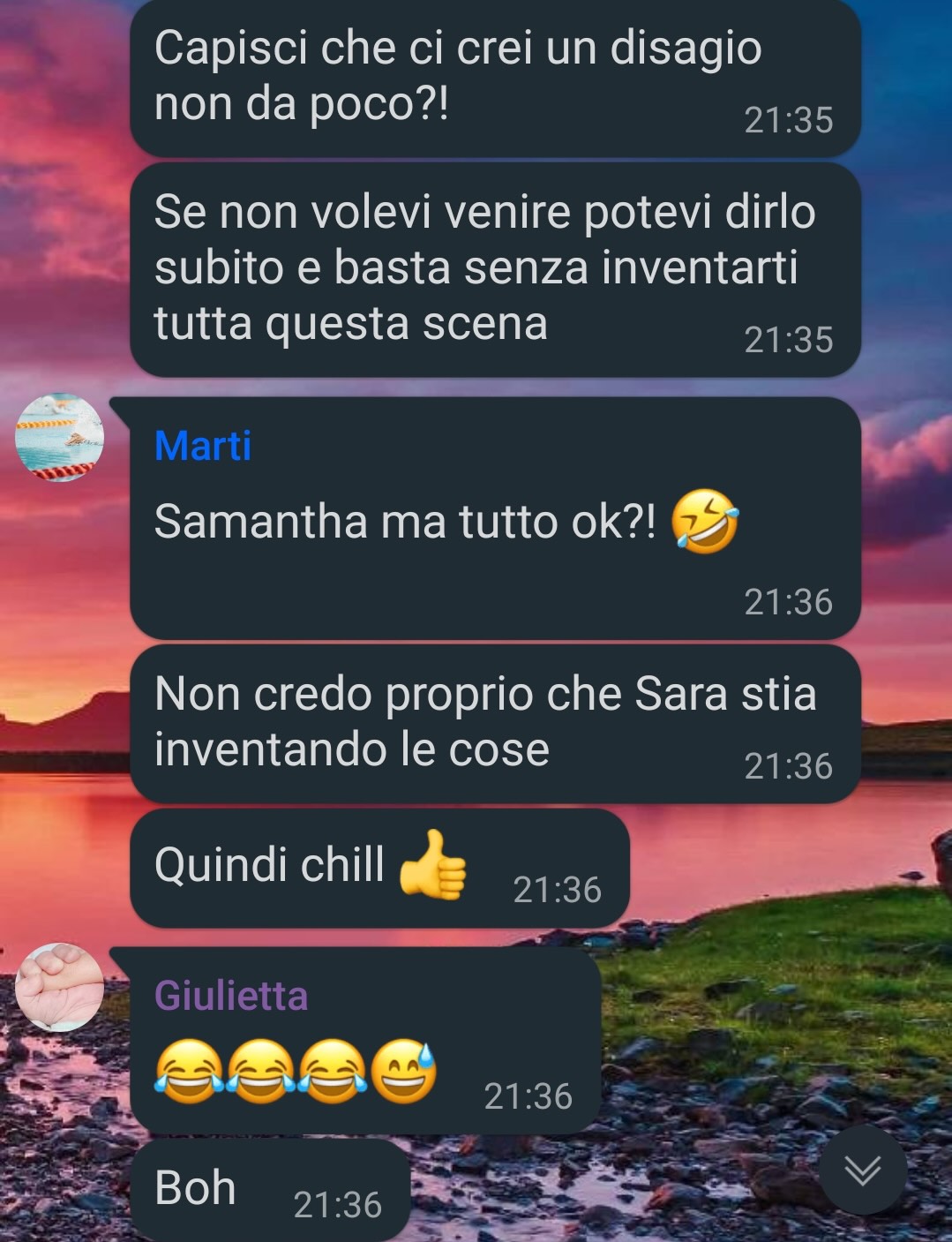Open Marti's profile picture
Viewport: 952px width, 1242px height.
(59, 438)
